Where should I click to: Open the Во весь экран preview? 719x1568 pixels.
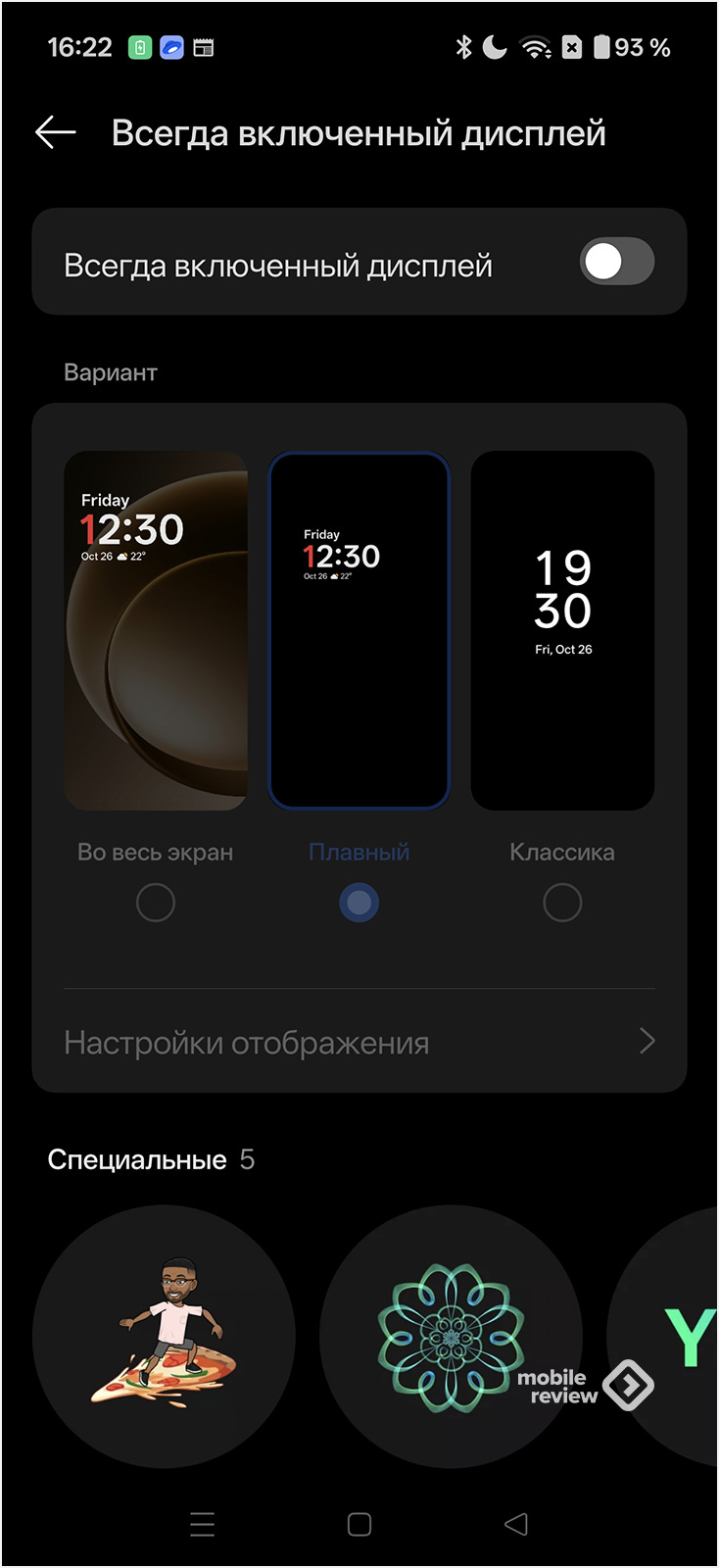[x=156, y=630]
